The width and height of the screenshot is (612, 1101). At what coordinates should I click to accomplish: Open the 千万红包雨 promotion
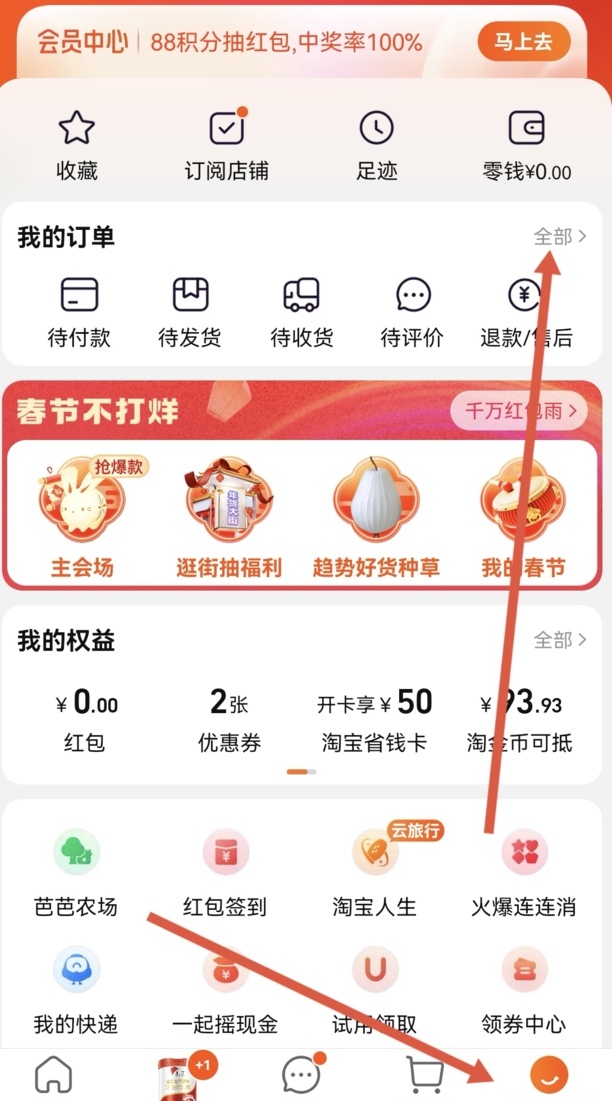point(518,411)
